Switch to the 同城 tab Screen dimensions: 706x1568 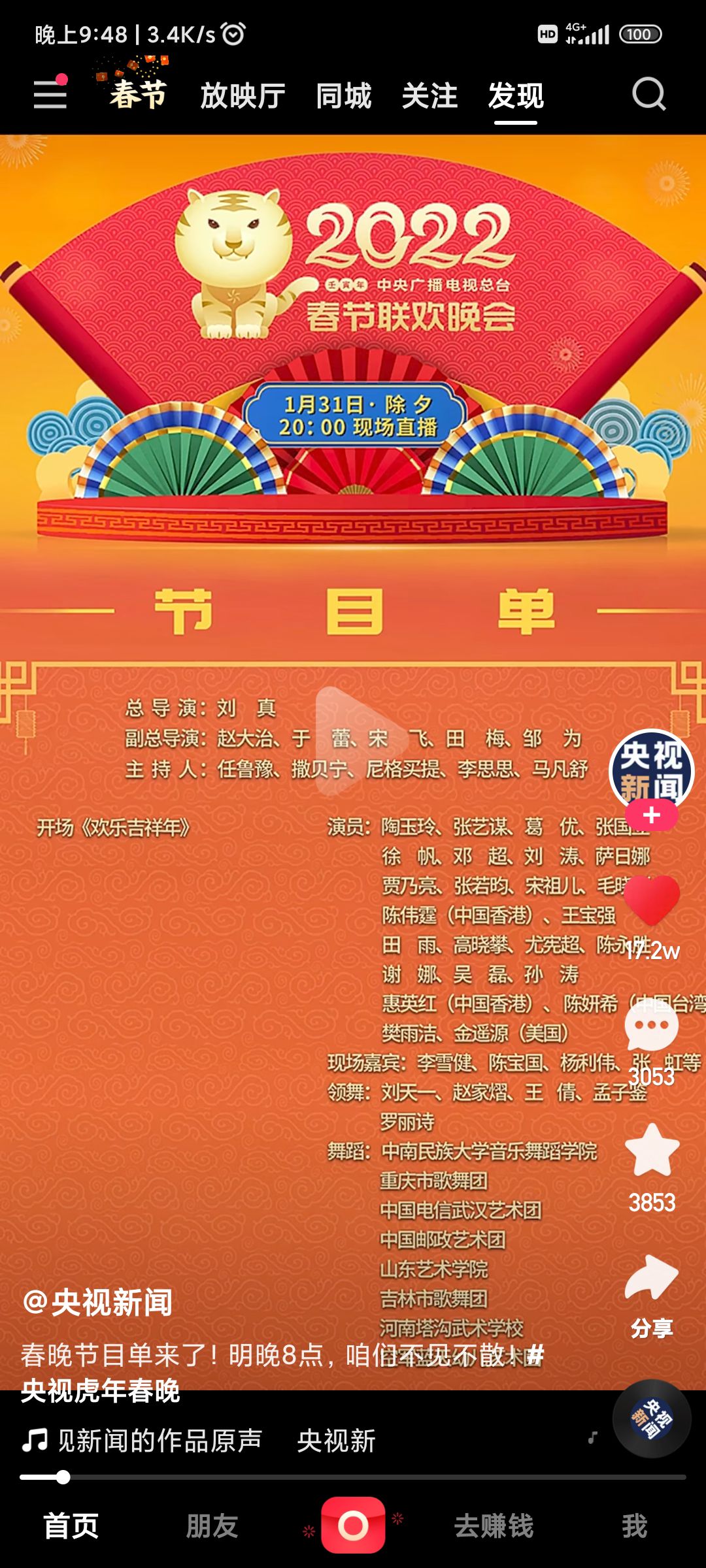343,95
